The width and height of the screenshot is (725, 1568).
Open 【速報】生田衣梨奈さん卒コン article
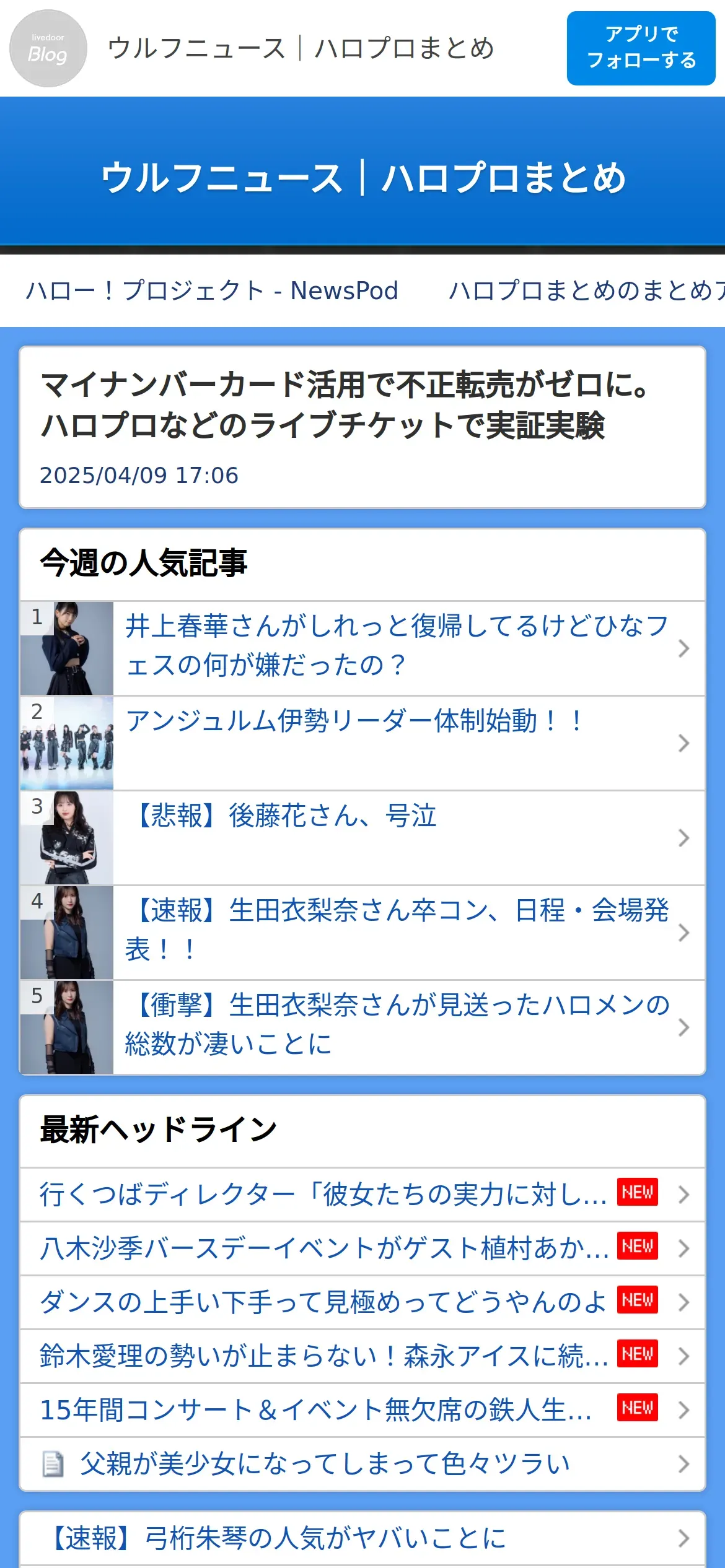(397, 931)
